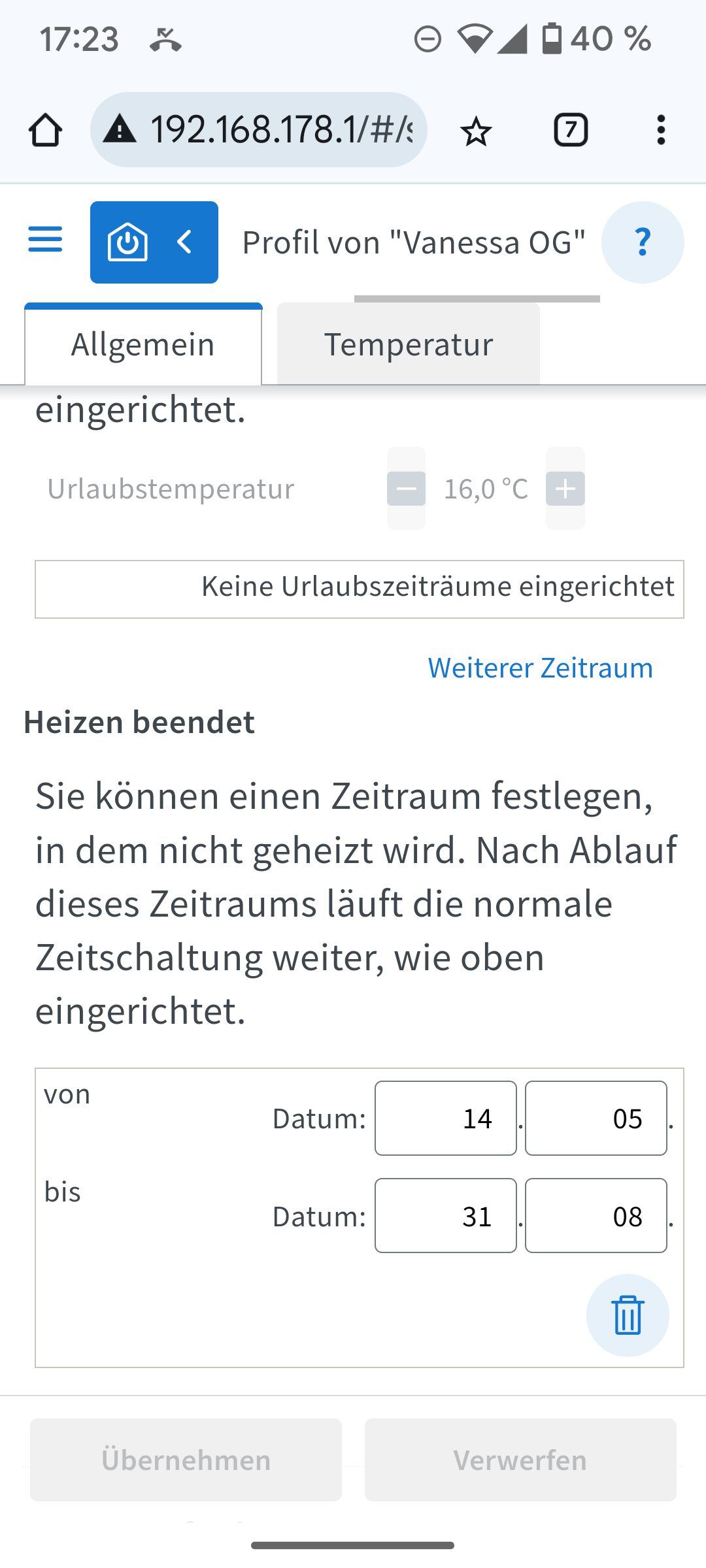Viewport: 706px width, 1568px height.
Task: Open the help question mark
Action: (x=642, y=242)
